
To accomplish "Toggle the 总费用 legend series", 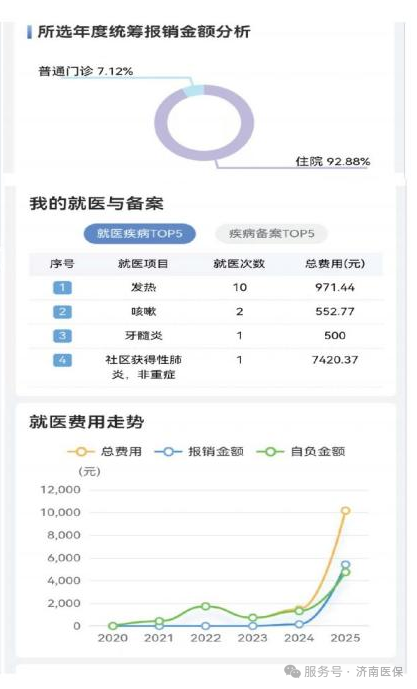I will (105, 451).
